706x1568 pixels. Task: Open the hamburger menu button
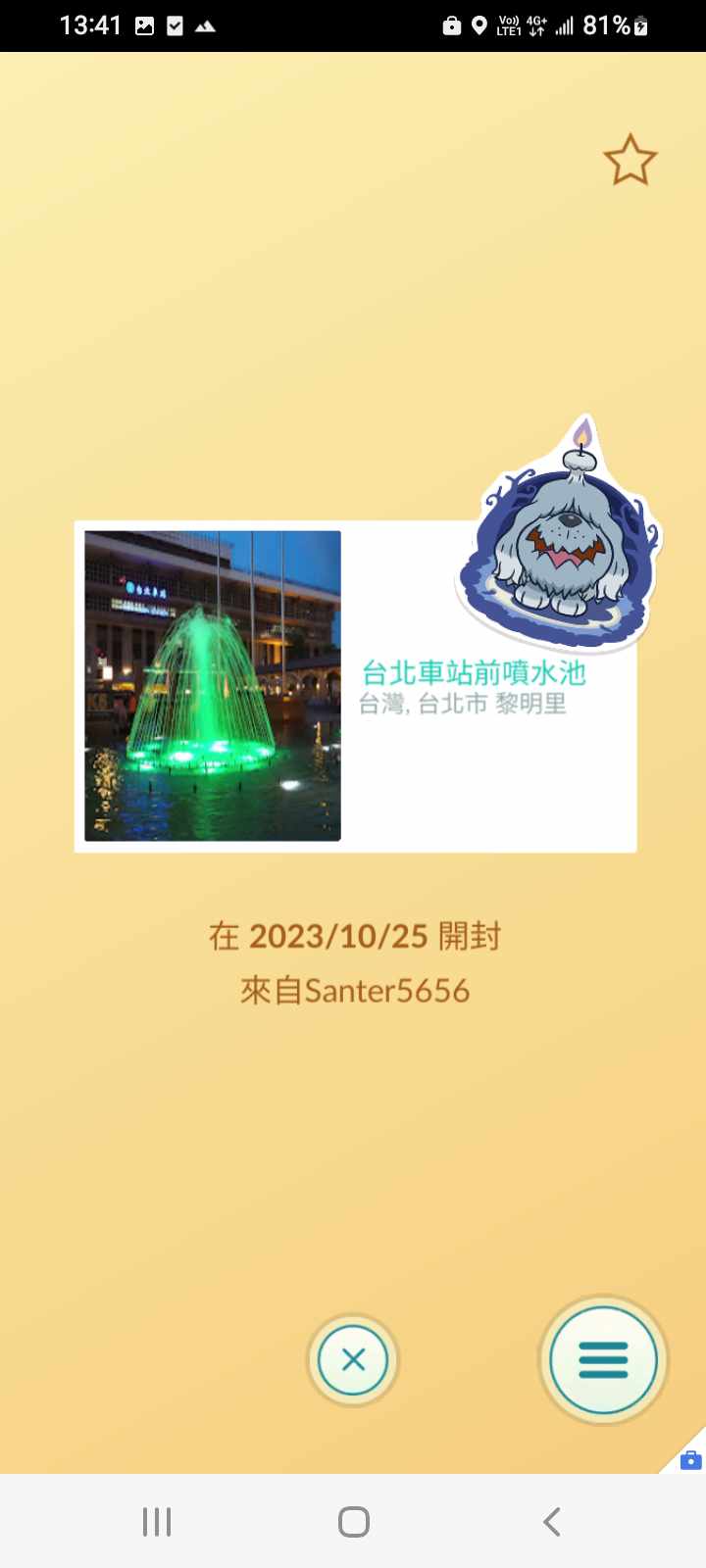click(x=603, y=1359)
